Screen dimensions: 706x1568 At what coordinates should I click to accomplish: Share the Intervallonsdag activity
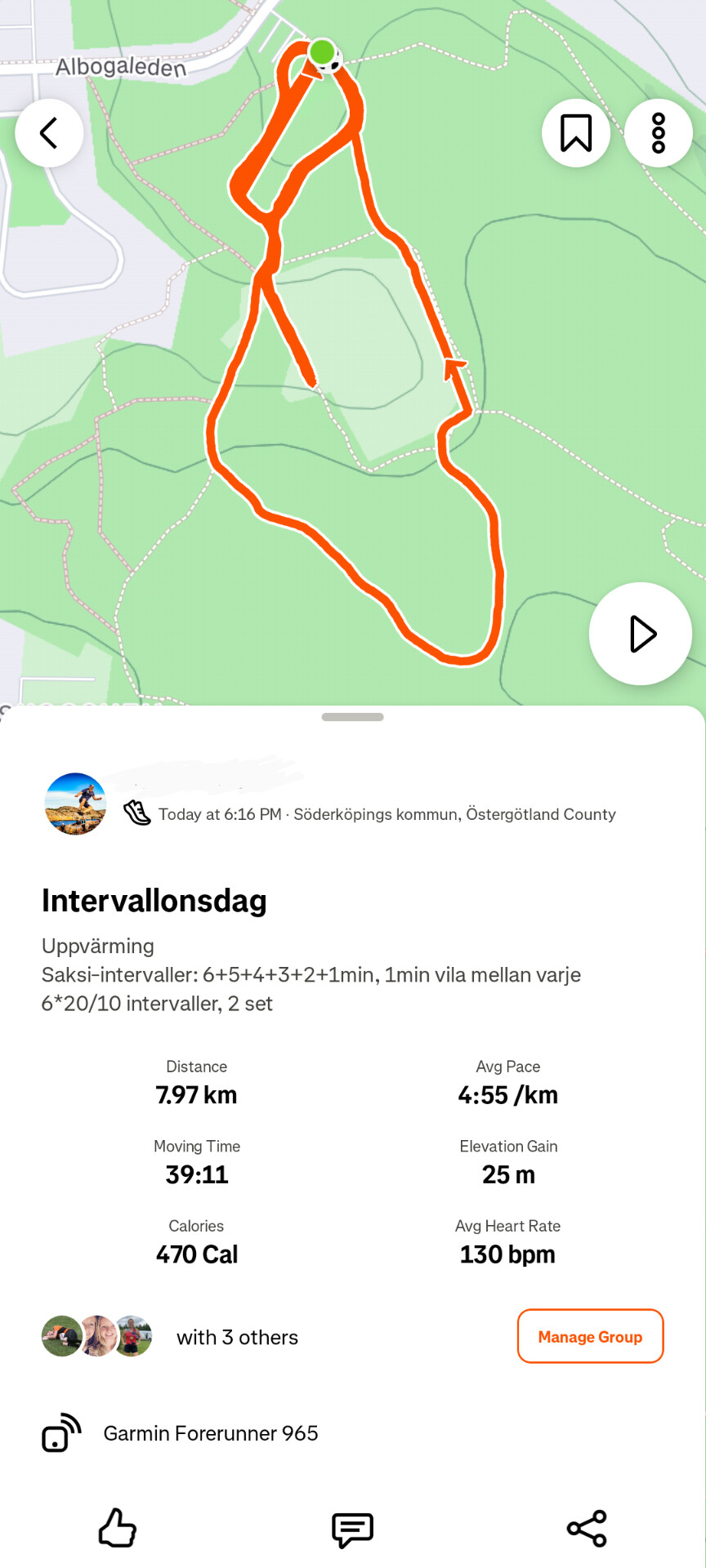tap(587, 1528)
